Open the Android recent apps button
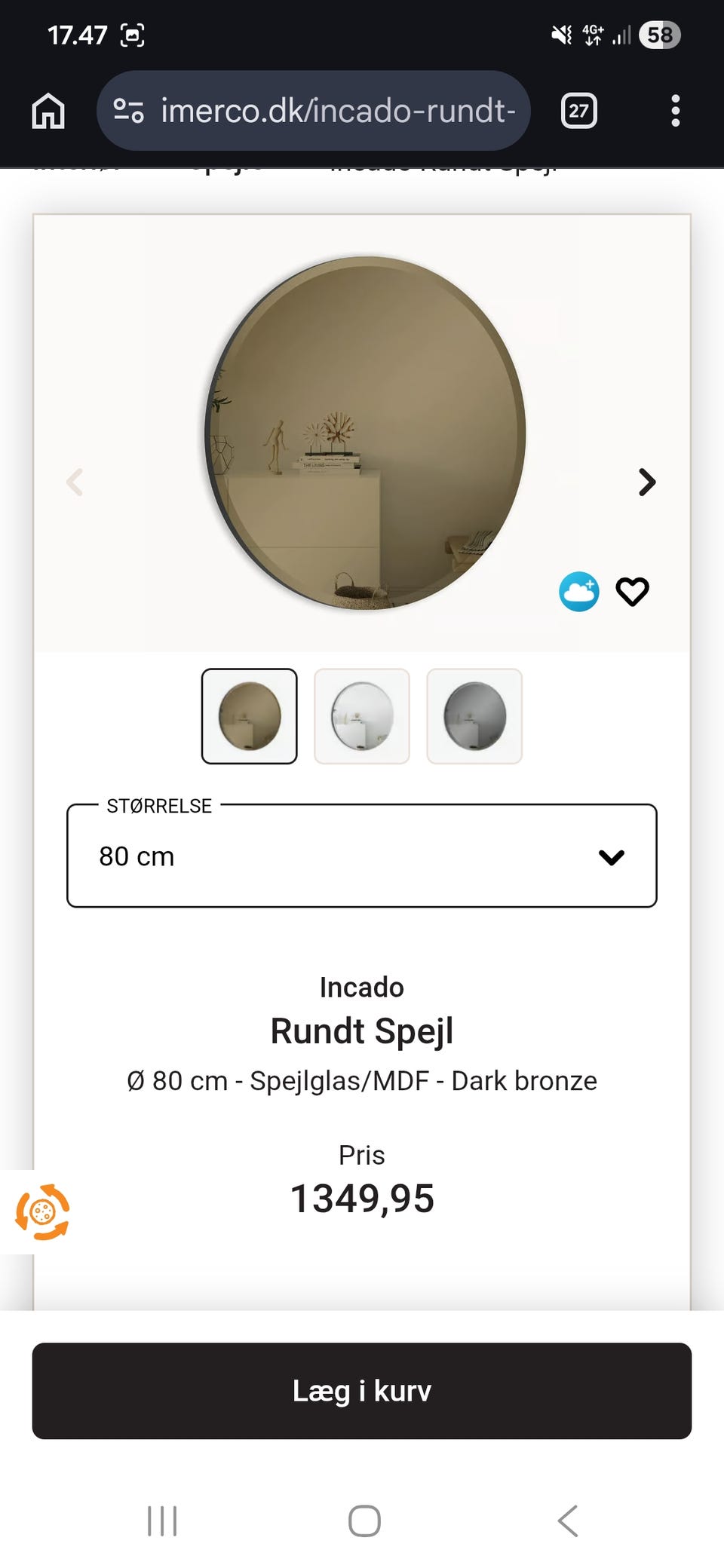The image size is (724, 1568). point(162,1521)
